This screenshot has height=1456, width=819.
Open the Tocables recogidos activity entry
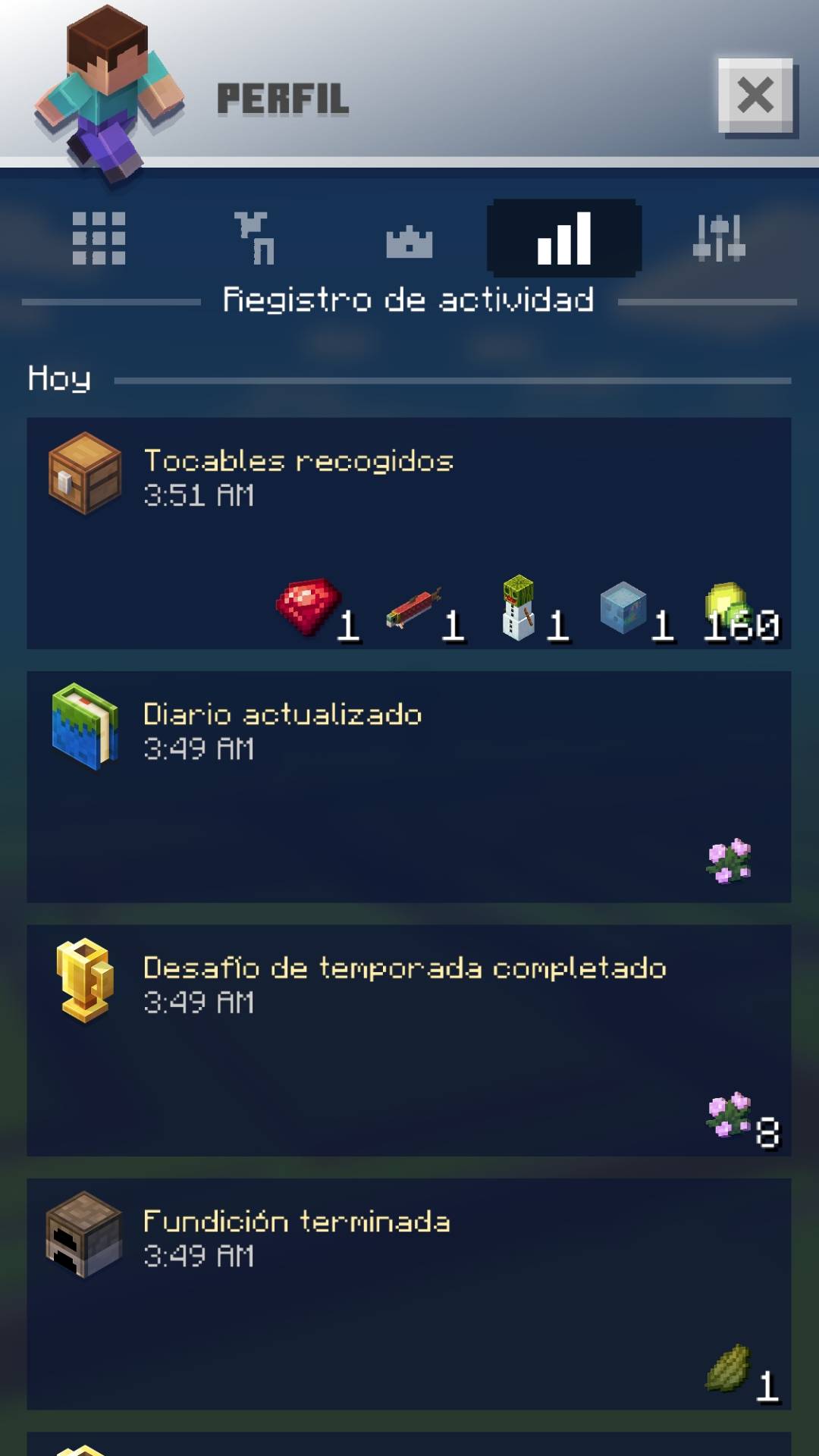pyautogui.click(x=409, y=531)
